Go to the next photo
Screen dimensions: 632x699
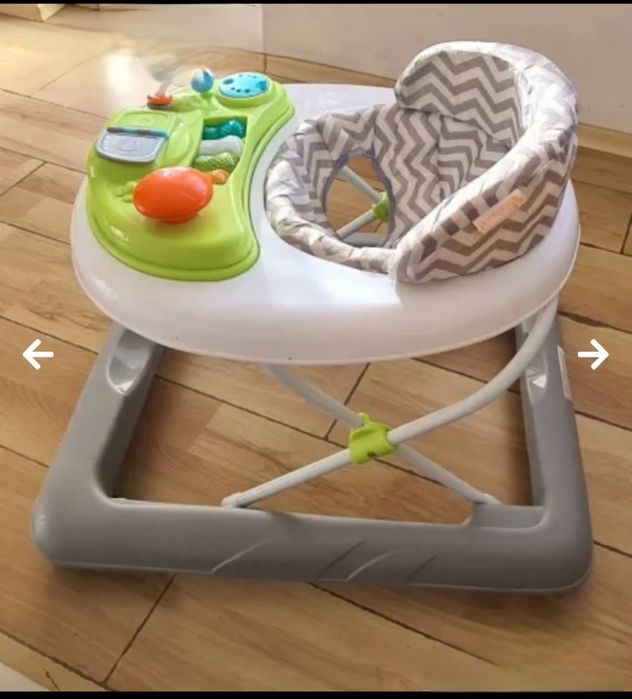[593, 354]
